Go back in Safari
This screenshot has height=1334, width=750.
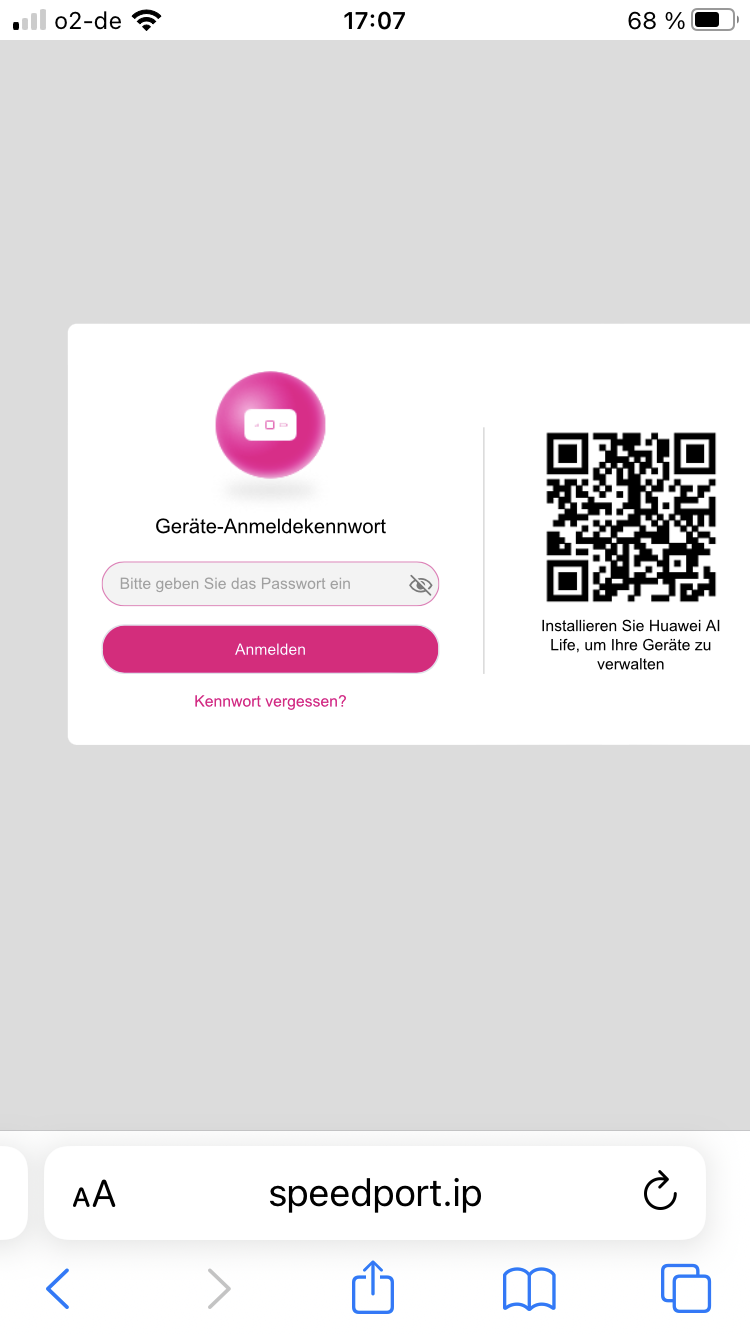click(58, 1288)
